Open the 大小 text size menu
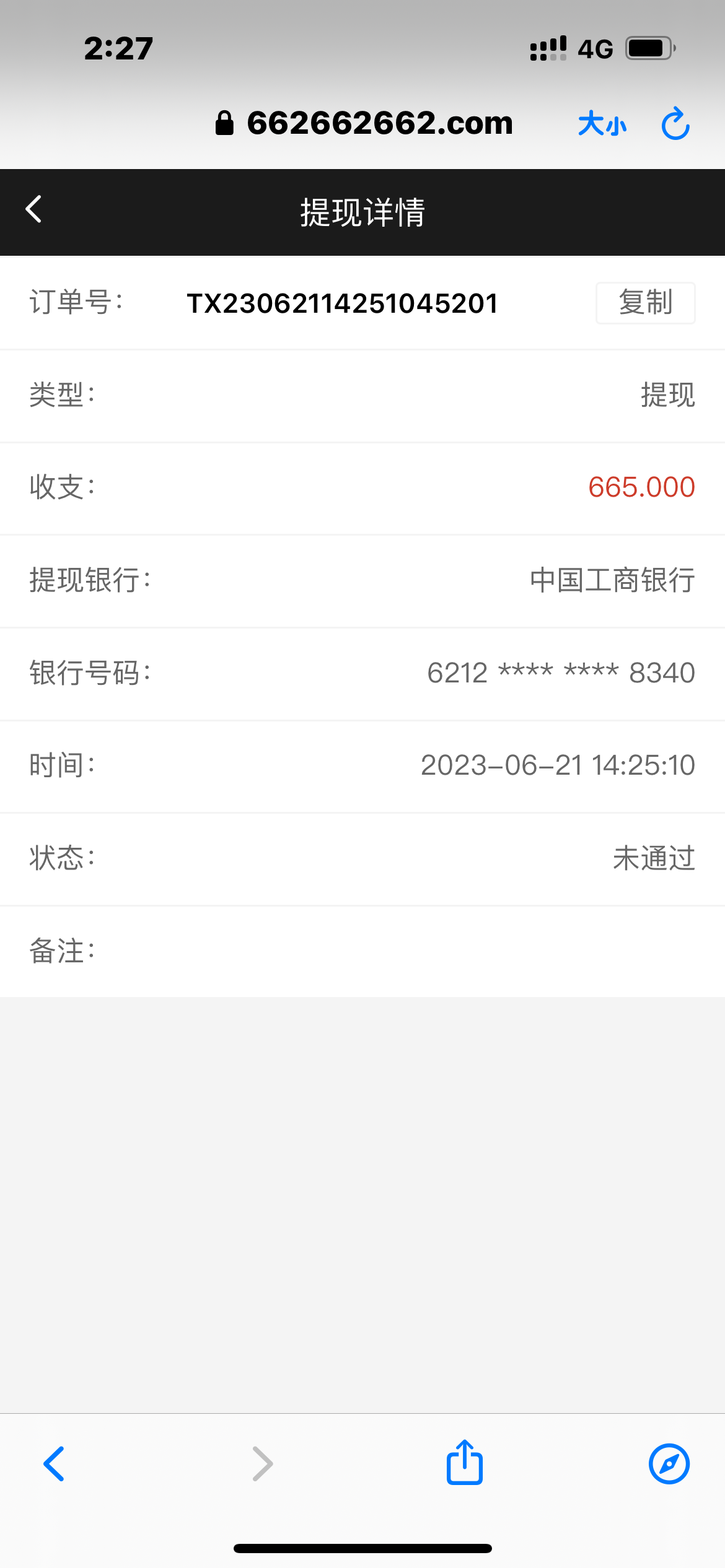This screenshot has height=1568, width=725. (x=602, y=124)
